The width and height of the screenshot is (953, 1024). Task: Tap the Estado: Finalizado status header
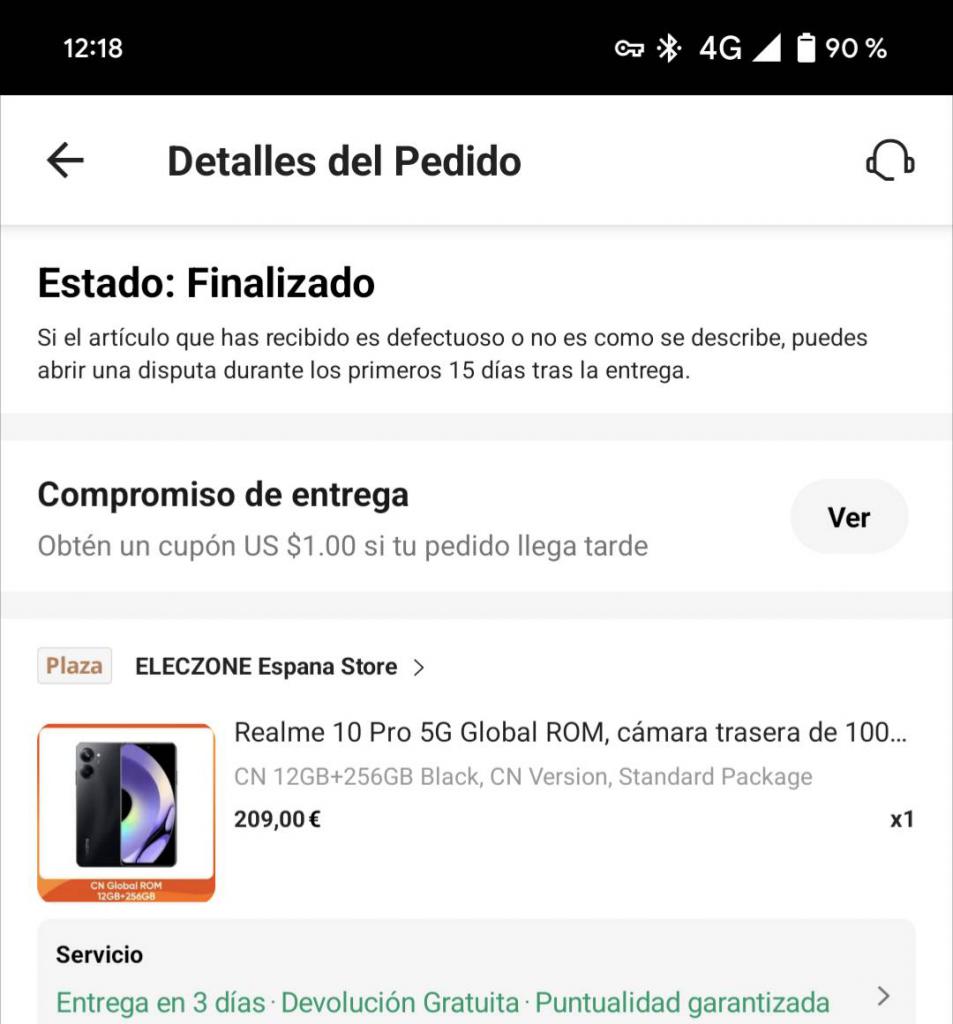click(x=205, y=283)
